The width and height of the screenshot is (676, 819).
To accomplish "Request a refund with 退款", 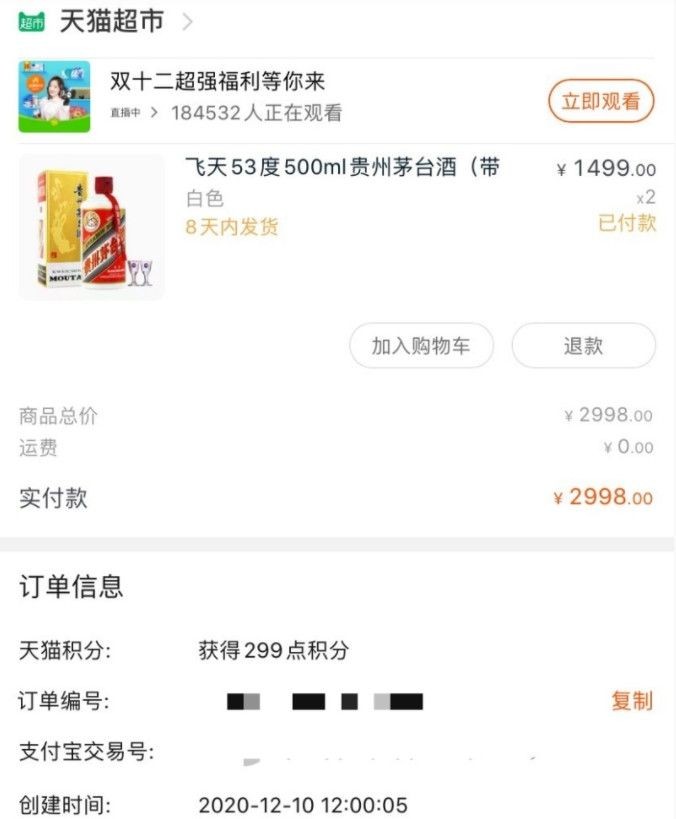I will click(583, 347).
